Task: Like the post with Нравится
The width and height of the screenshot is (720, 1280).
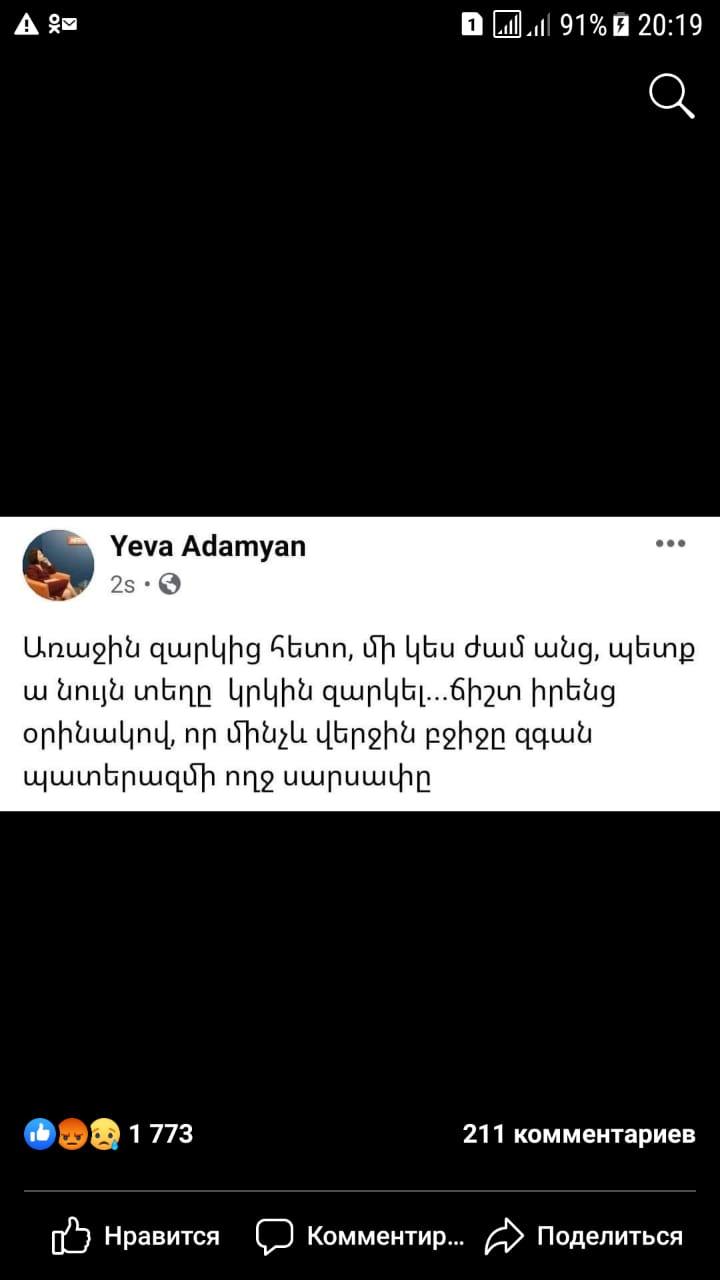Action: tap(136, 1236)
